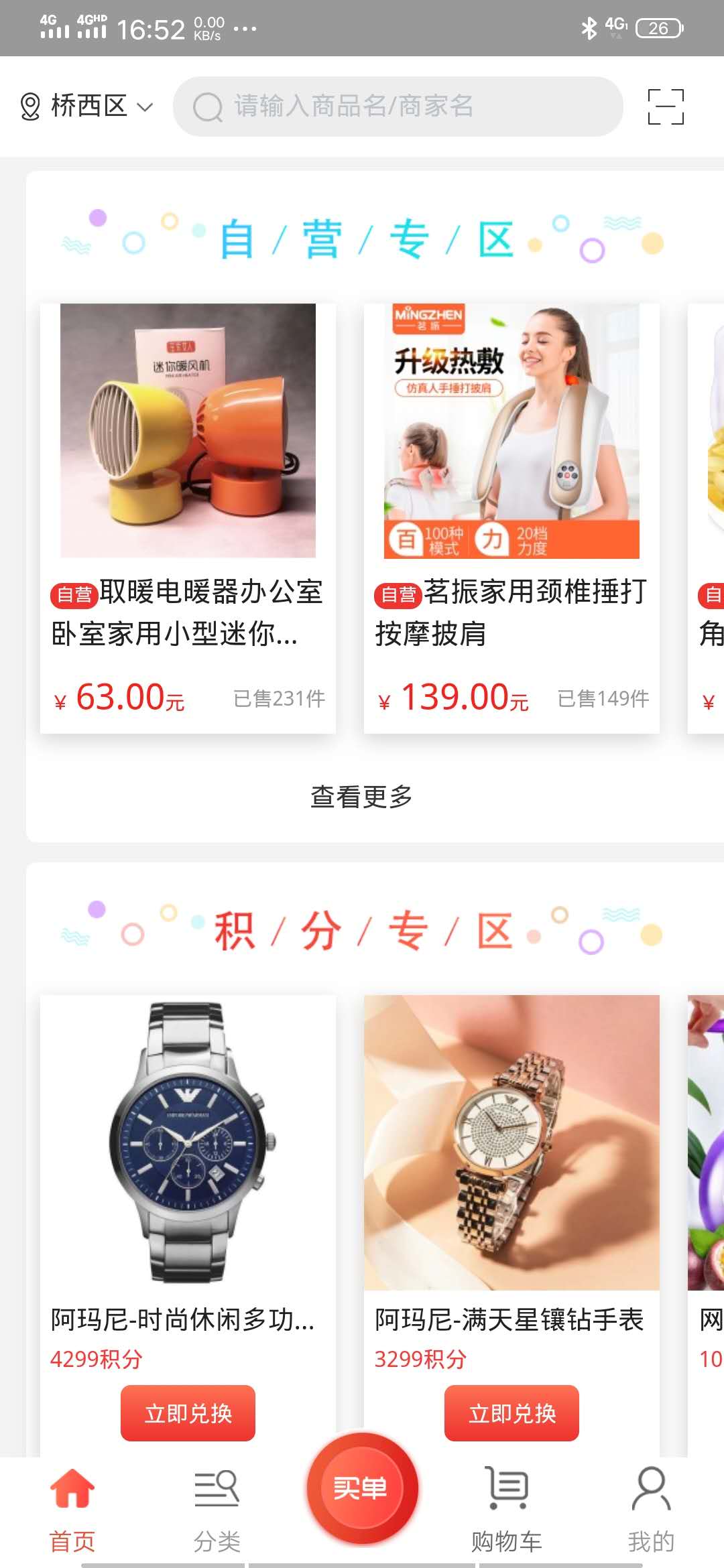Click the 查看更多 link

361,797
